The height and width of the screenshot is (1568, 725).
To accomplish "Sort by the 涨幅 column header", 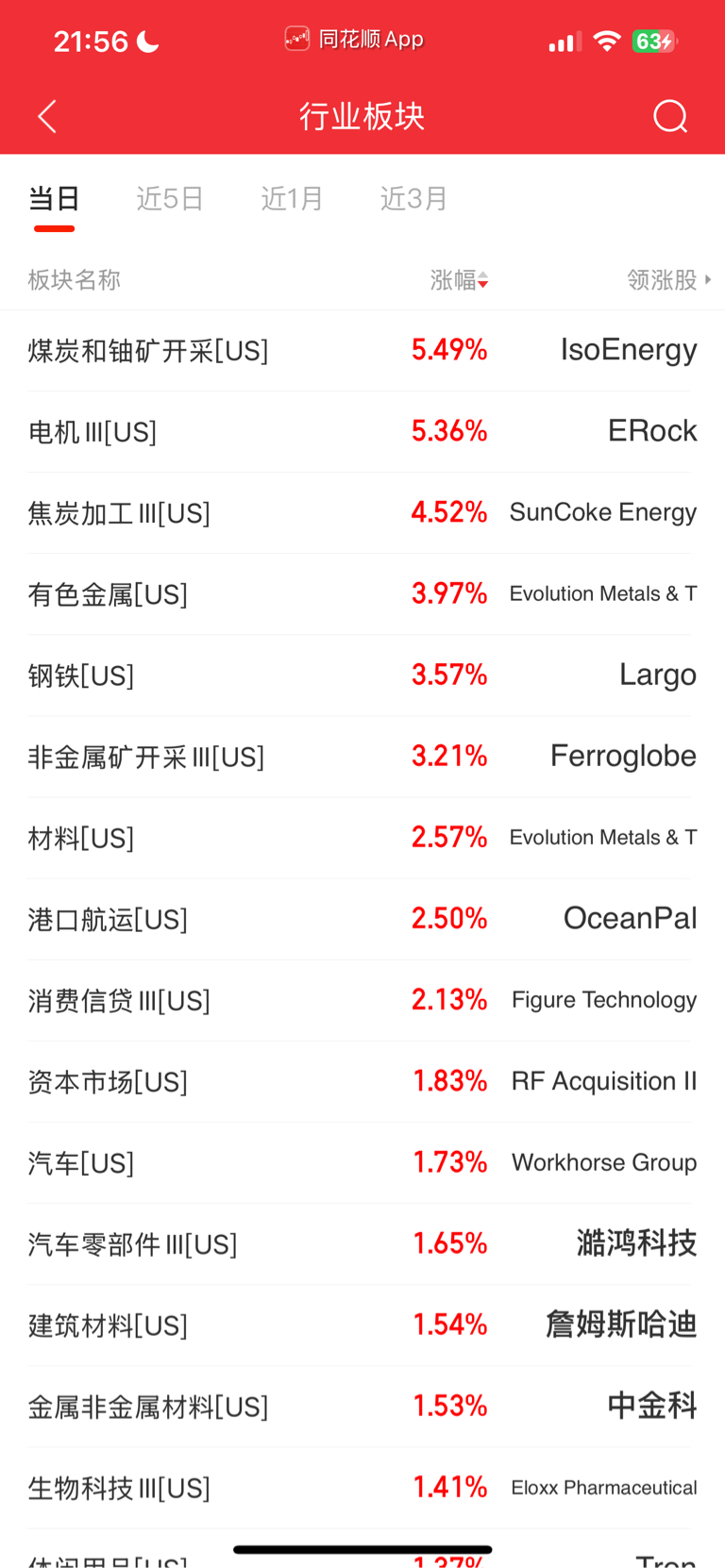I will click(459, 280).
